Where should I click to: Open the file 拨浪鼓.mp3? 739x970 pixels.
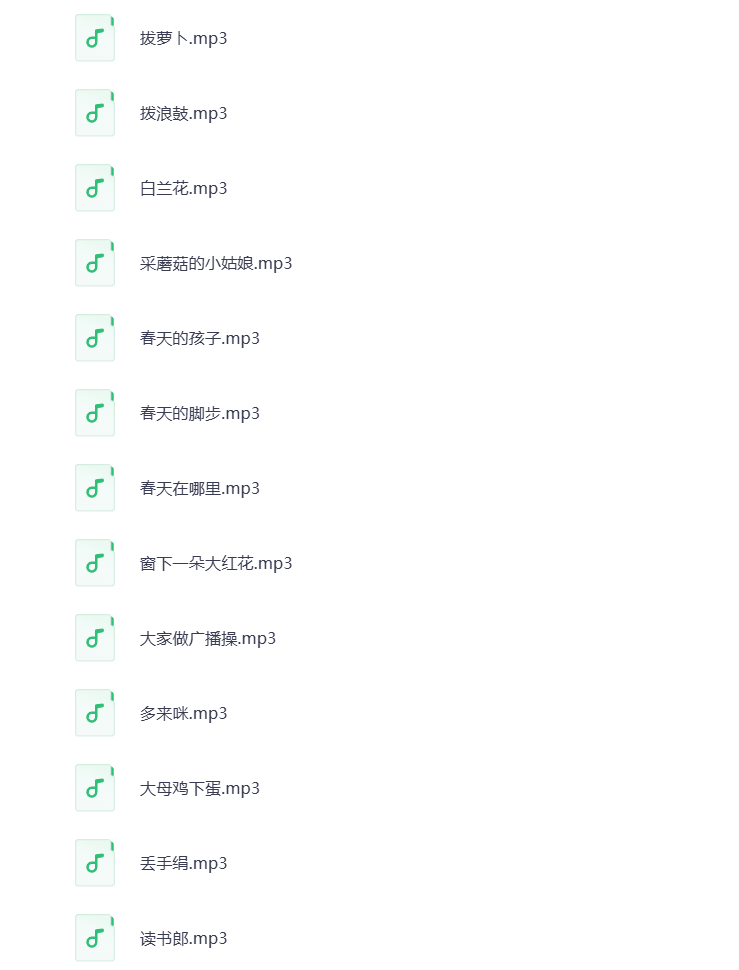(183, 113)
